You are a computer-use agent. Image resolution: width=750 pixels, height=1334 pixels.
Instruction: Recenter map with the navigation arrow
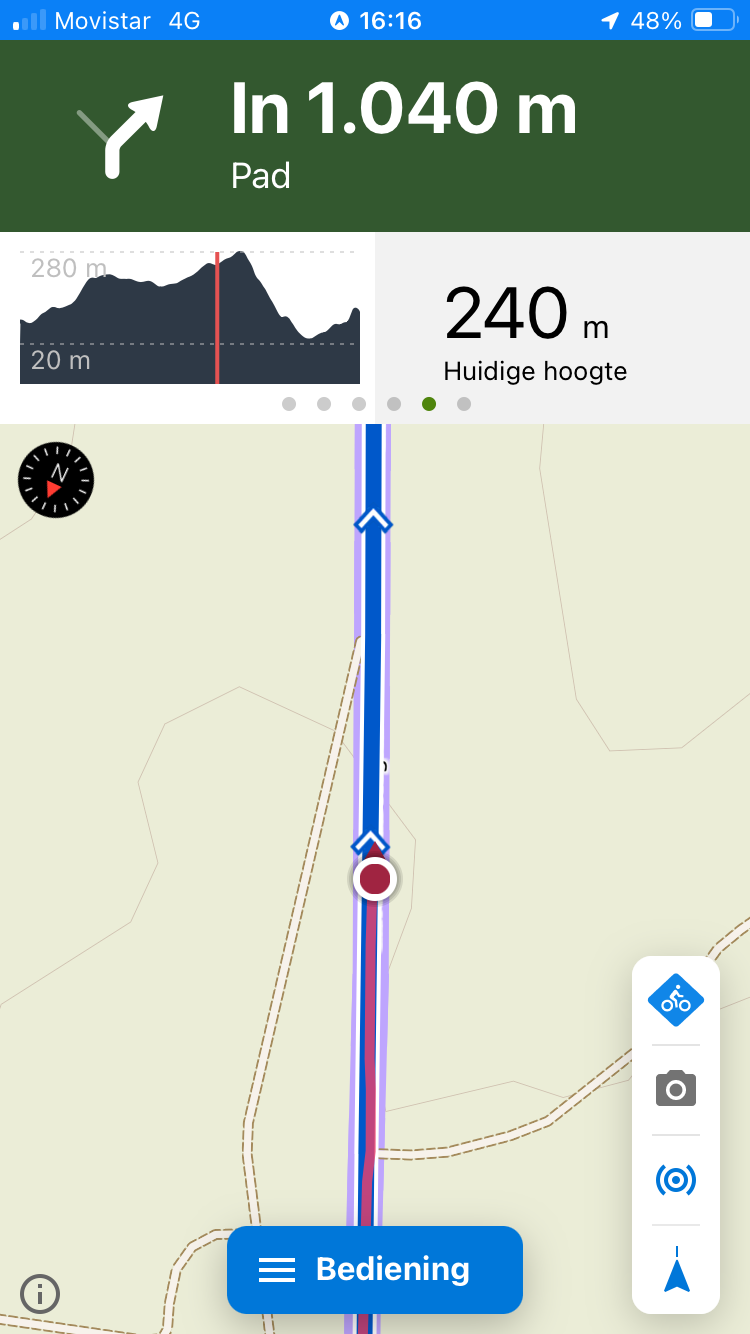pyautogui.click(x=677, y=1270)
